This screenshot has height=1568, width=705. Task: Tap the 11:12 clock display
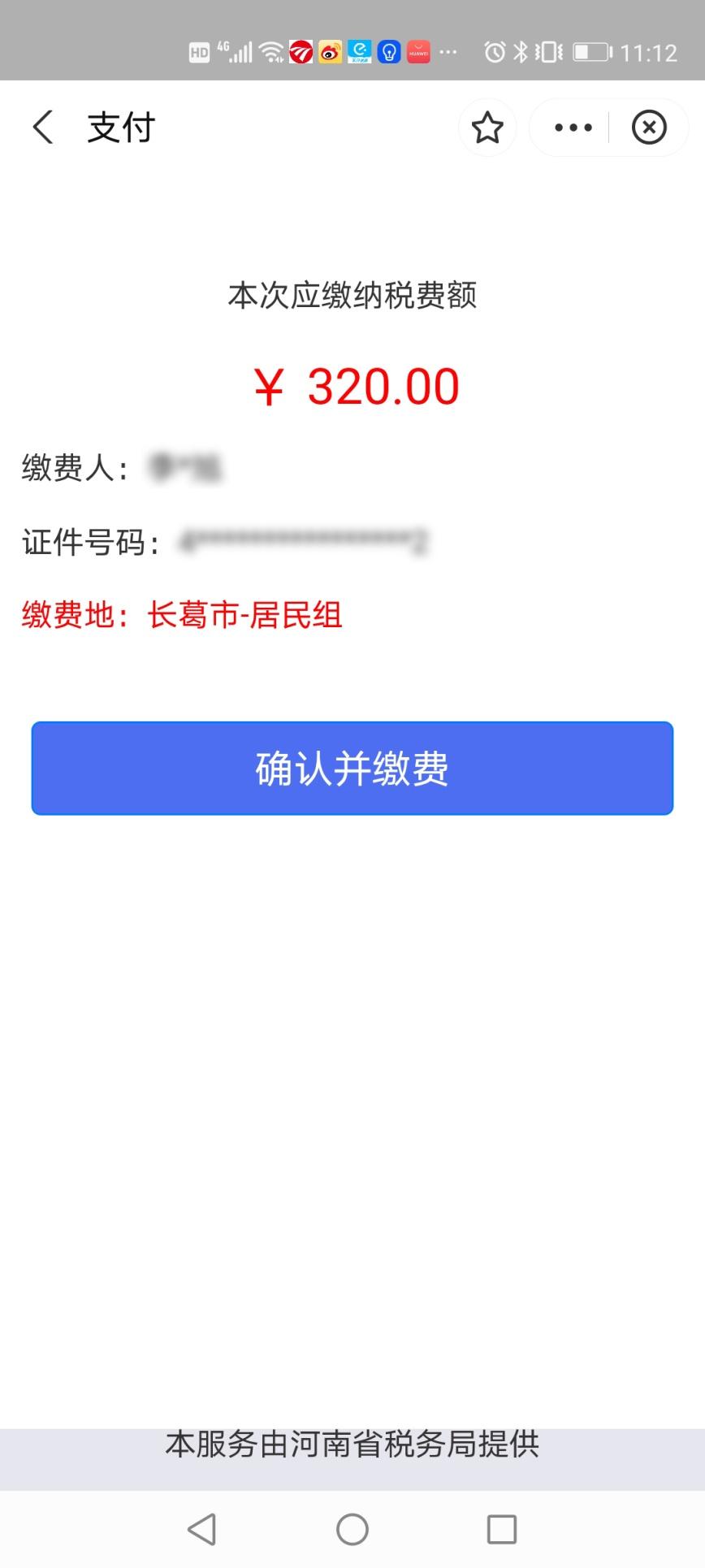point(650,51)
